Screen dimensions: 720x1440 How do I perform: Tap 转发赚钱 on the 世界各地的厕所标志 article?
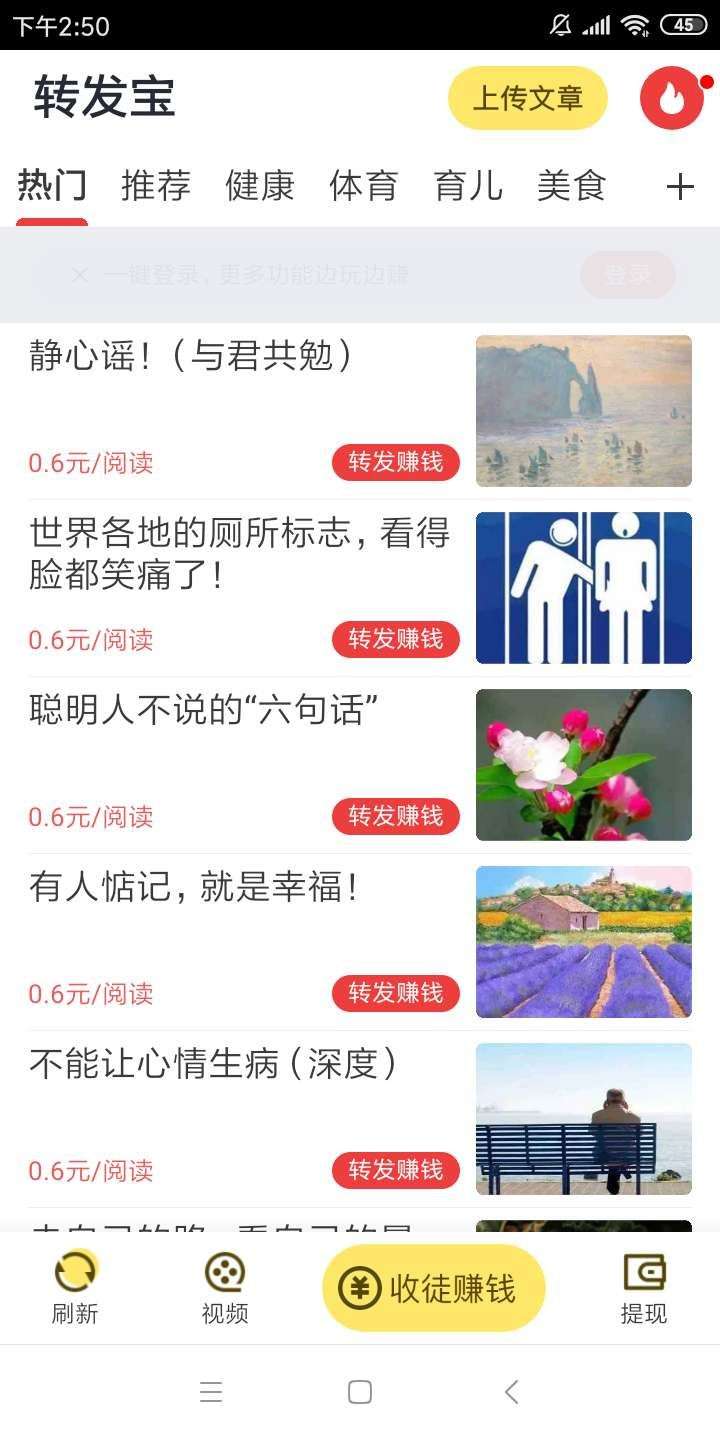click(396, 639)
